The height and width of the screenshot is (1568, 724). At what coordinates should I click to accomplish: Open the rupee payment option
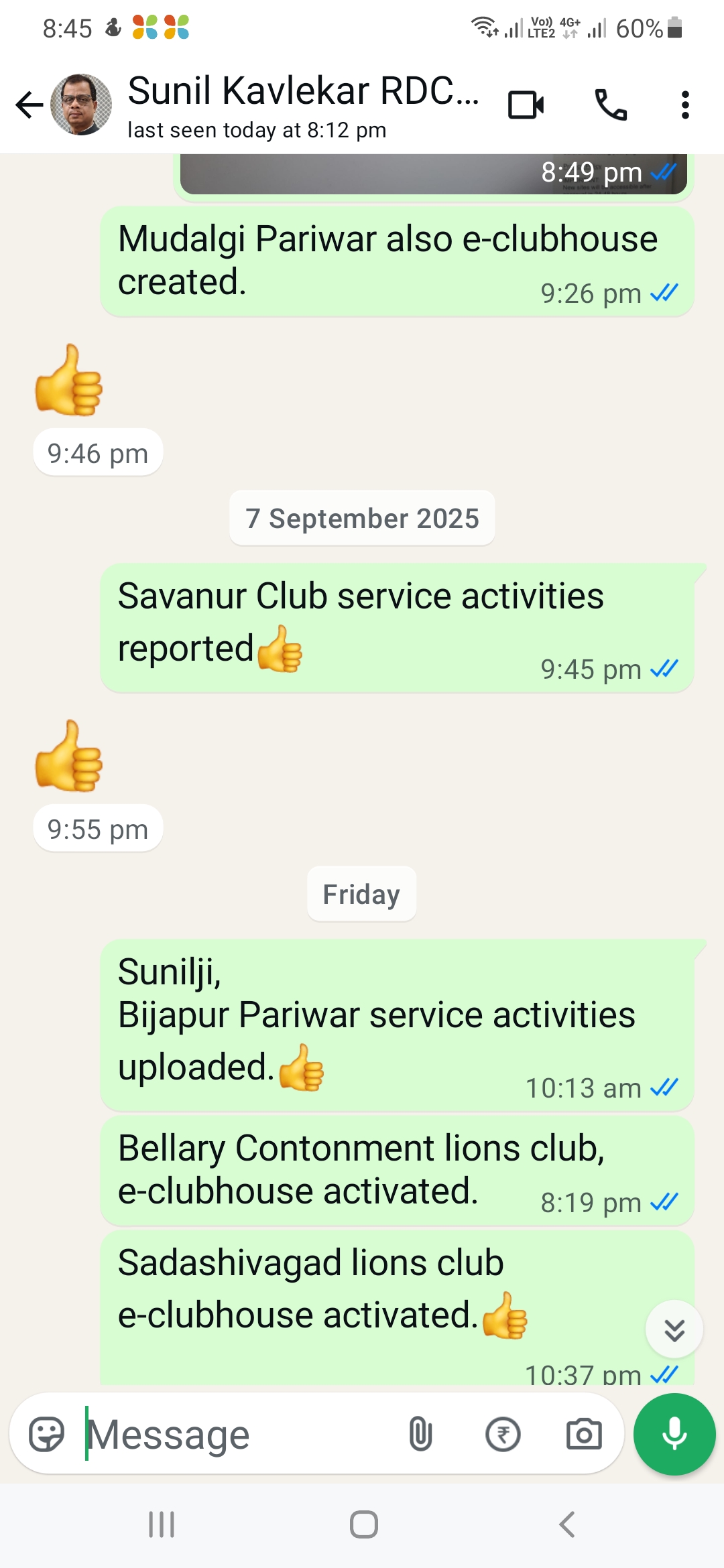click(x=503, y=1435)
